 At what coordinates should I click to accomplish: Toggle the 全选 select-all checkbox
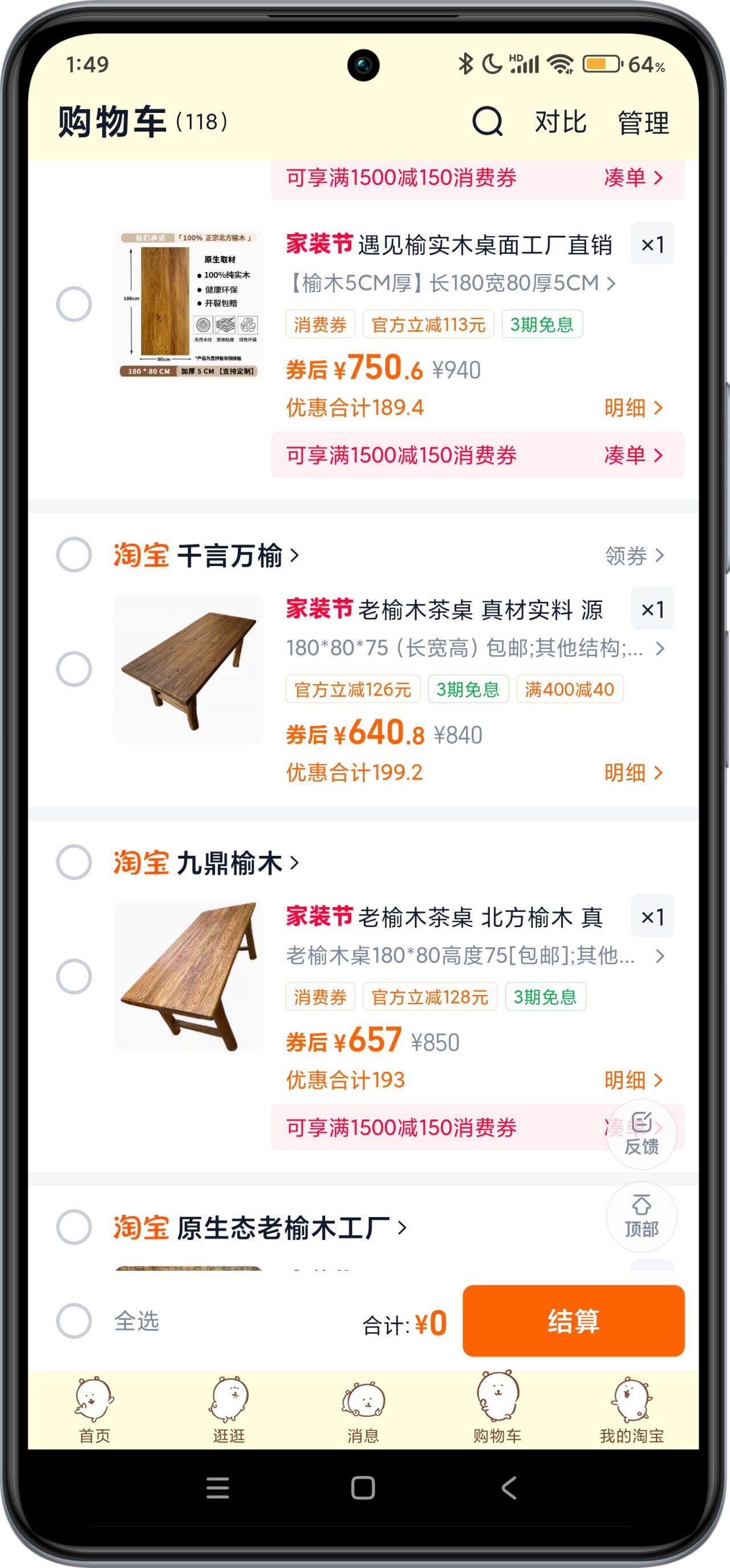coord(74,1321)
